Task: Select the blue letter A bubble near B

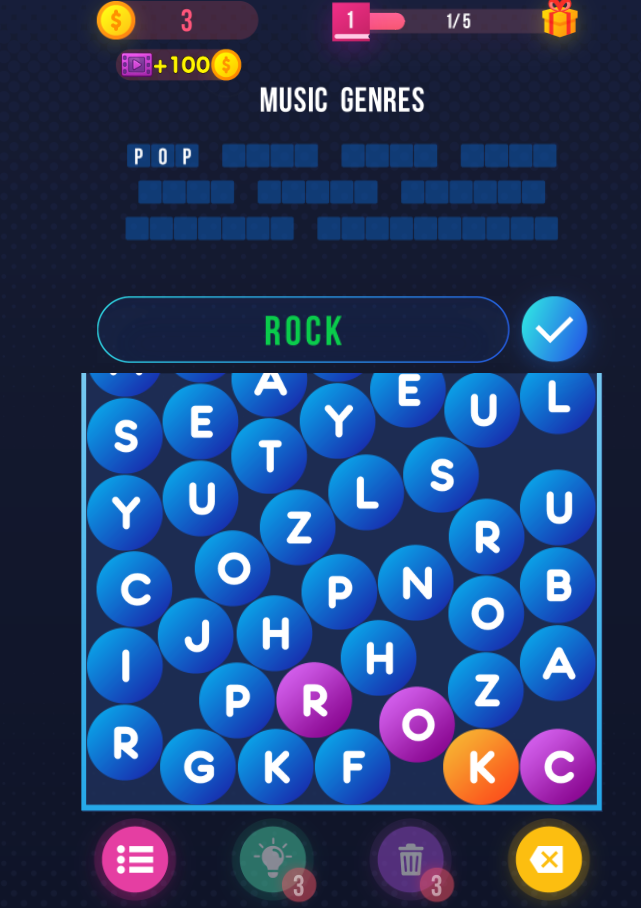Action: click(558, 662)
